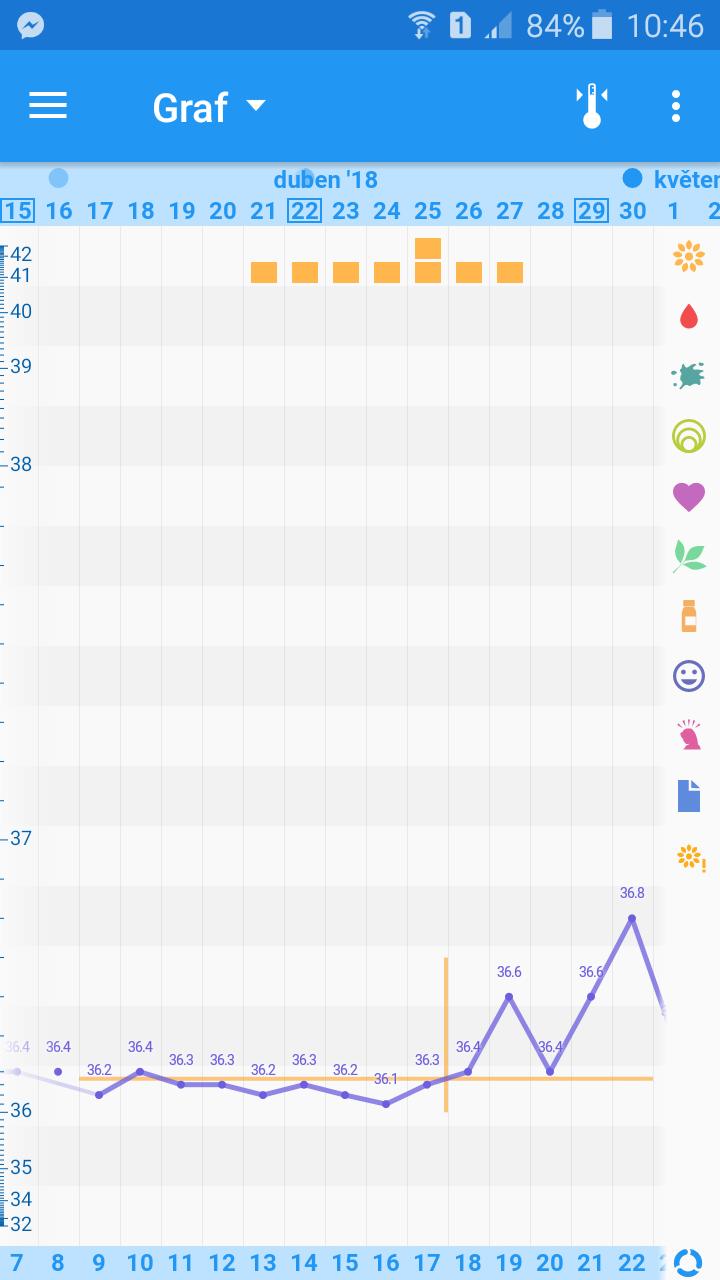Open the three-dot overflow menu
The height and width of the screenshot is (1280, 720).
[x=677, y=106]
